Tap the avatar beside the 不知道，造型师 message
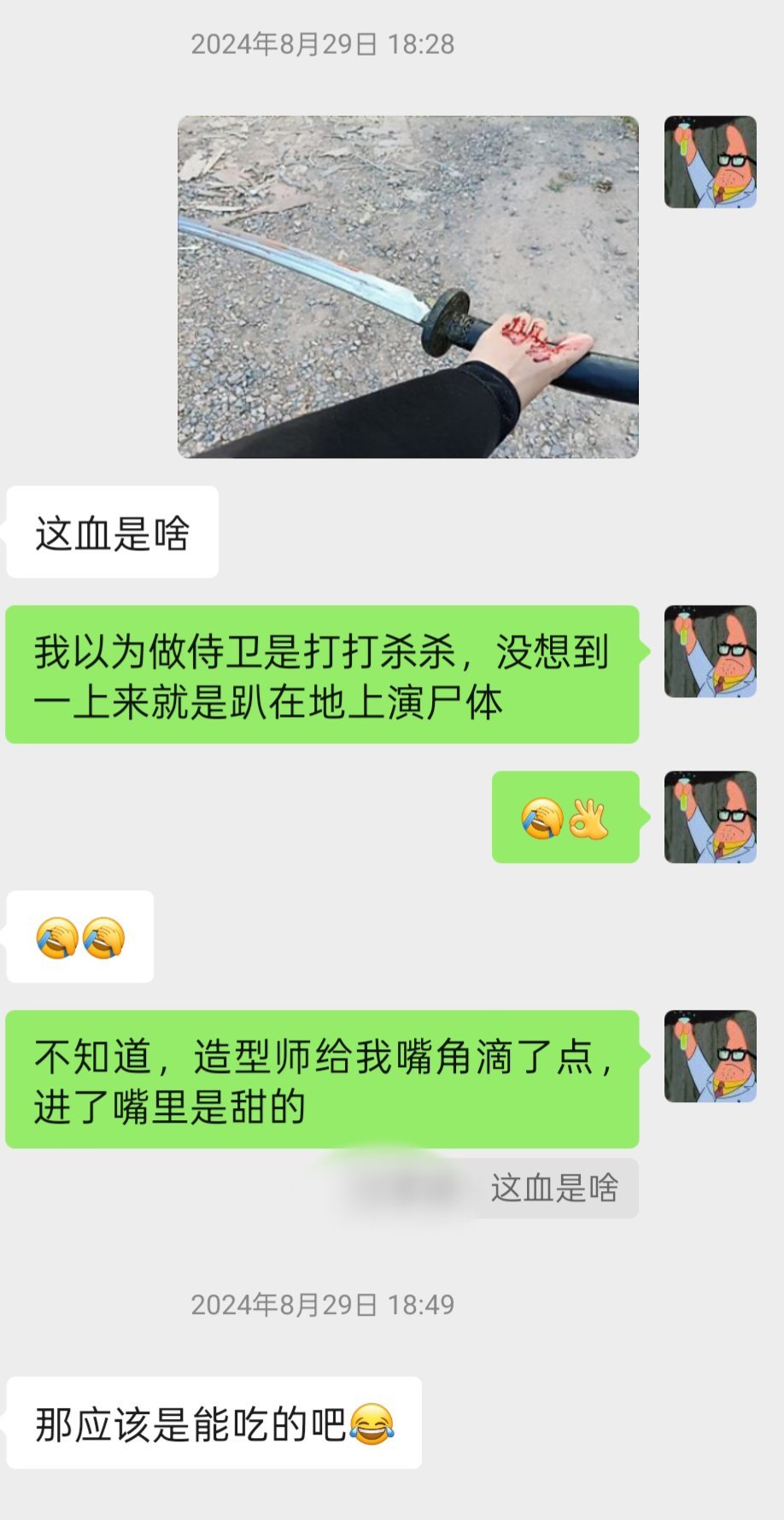 pos(710,1056)
